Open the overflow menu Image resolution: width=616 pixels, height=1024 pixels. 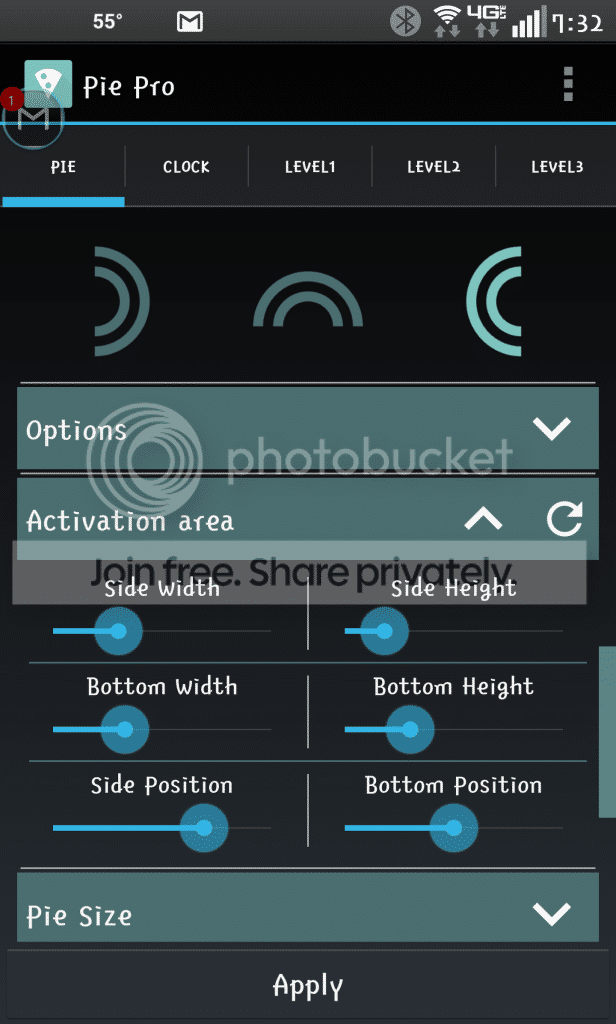point(568,85)
